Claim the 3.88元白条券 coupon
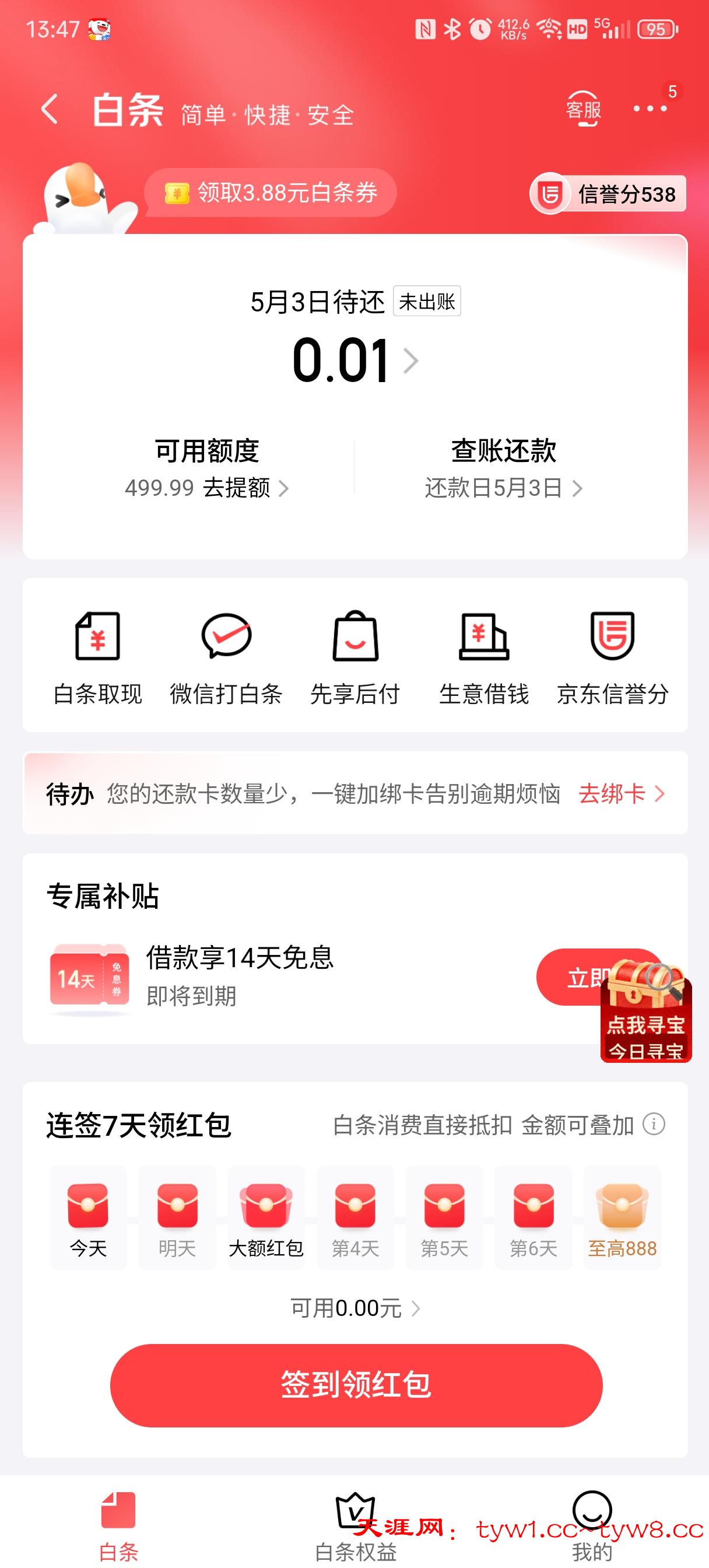 click(271, 193)
